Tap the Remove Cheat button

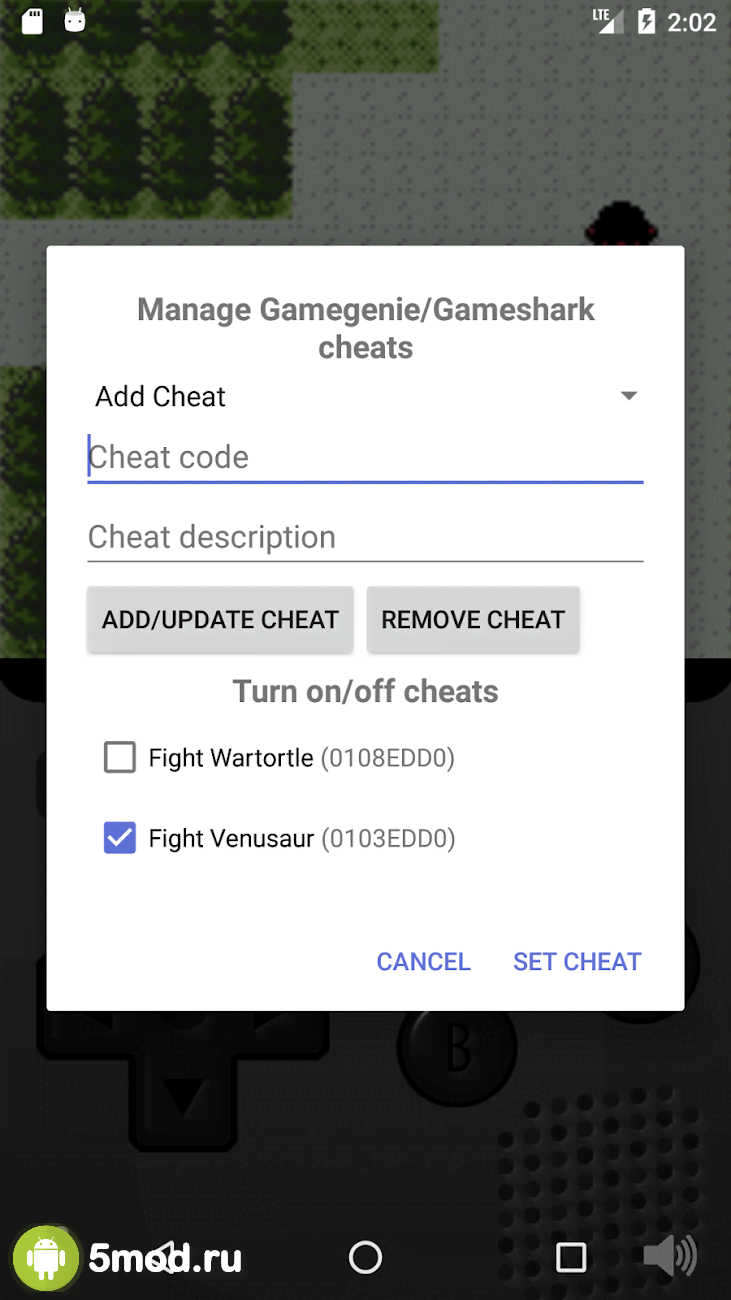pos(473,620)
